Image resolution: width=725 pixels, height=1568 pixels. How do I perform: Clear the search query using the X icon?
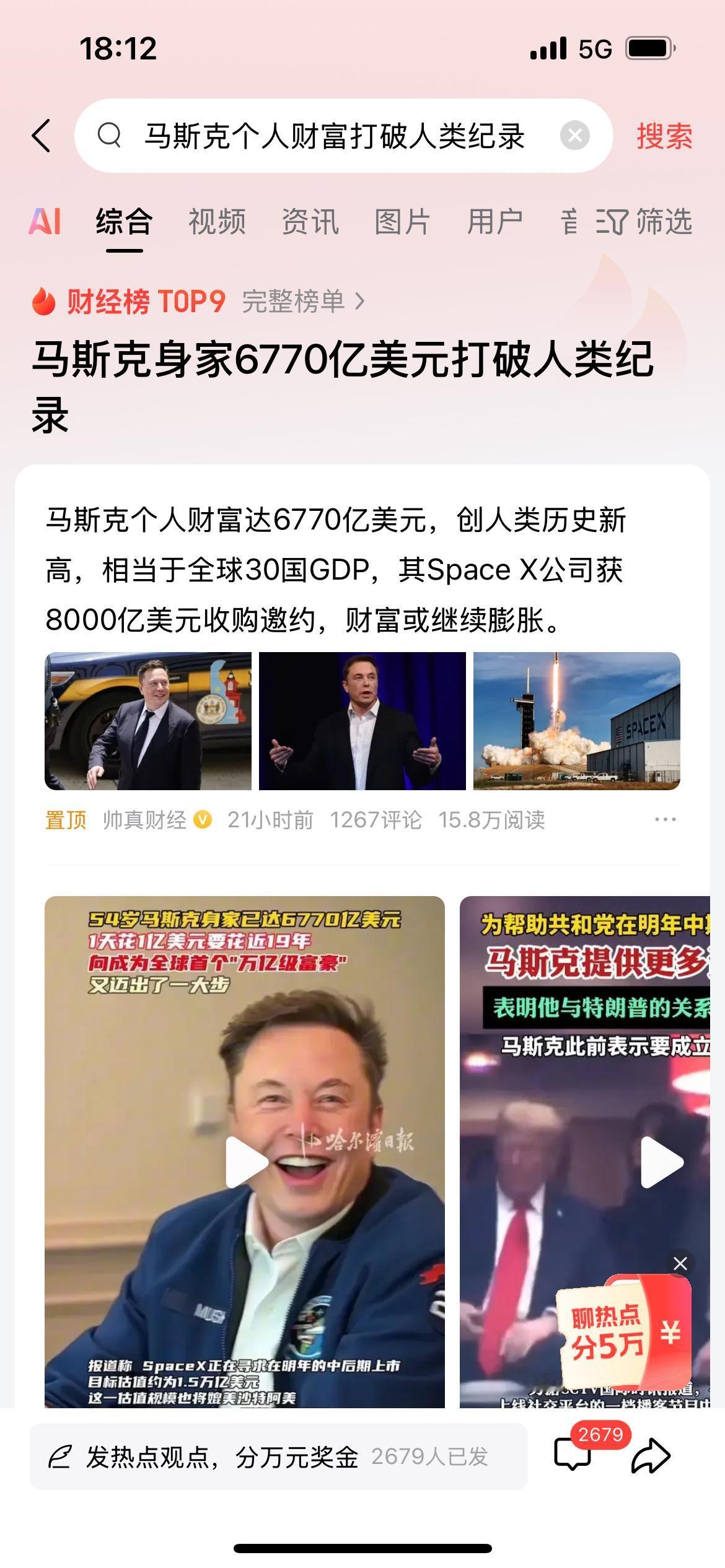574,136
